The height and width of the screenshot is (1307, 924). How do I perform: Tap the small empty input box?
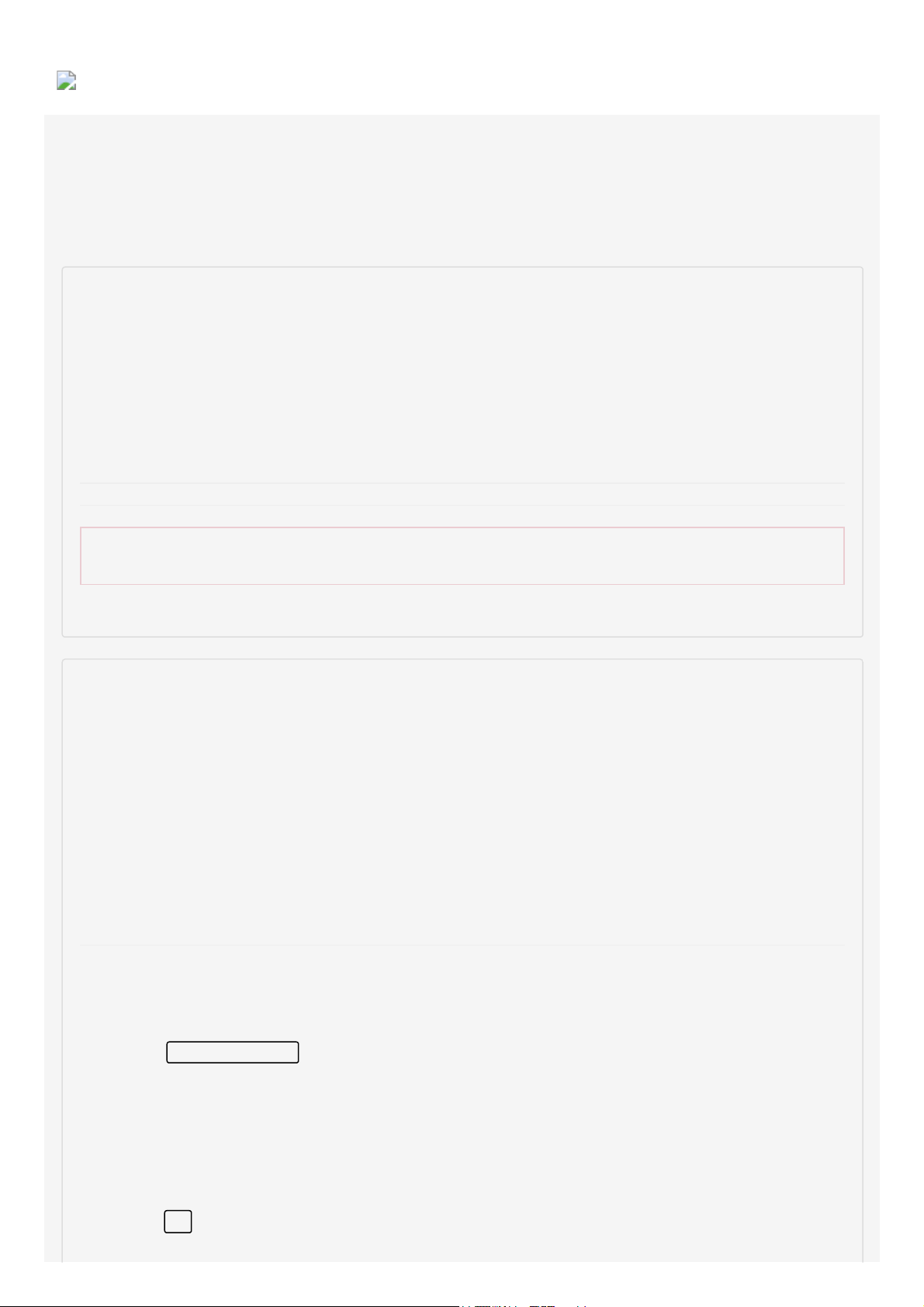178,1222
